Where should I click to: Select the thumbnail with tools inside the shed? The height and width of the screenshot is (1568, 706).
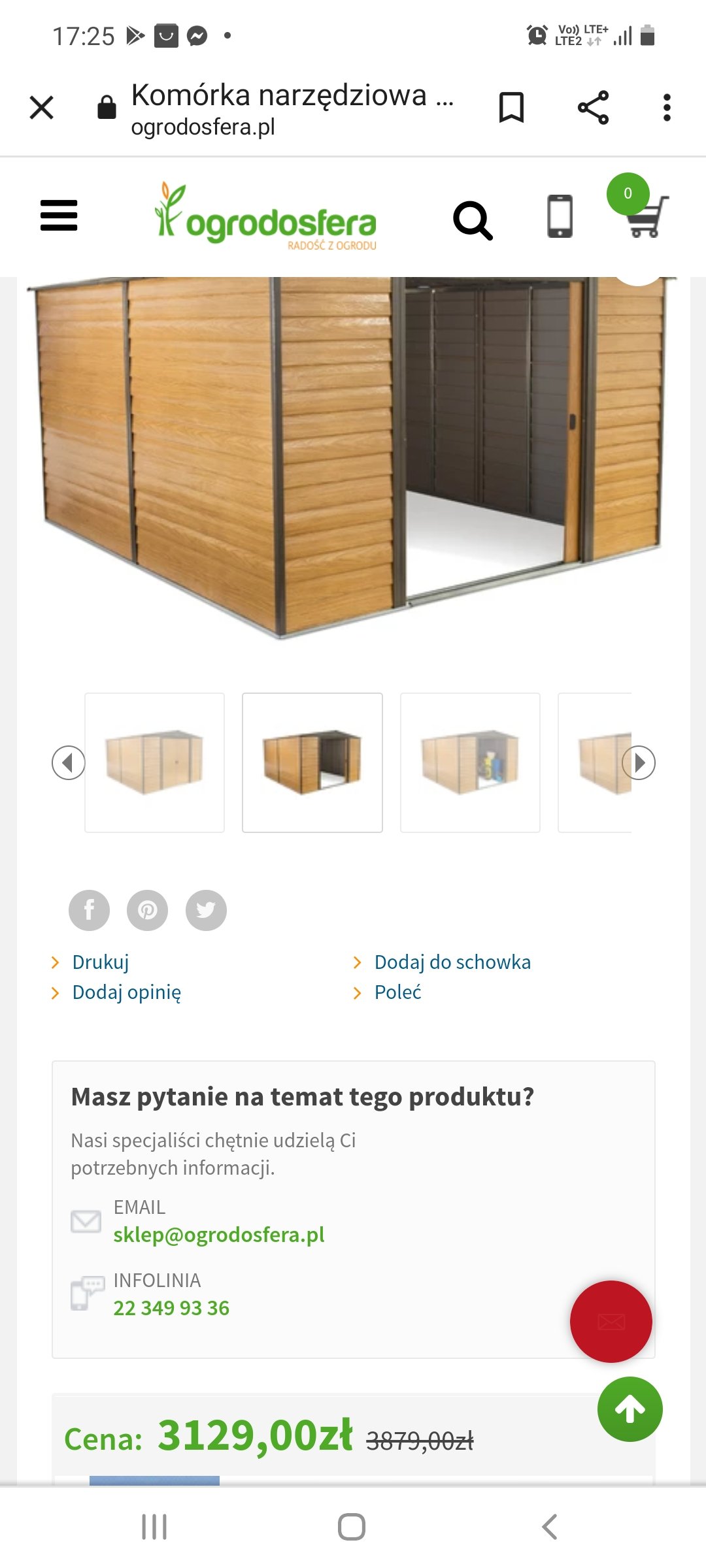470,762
